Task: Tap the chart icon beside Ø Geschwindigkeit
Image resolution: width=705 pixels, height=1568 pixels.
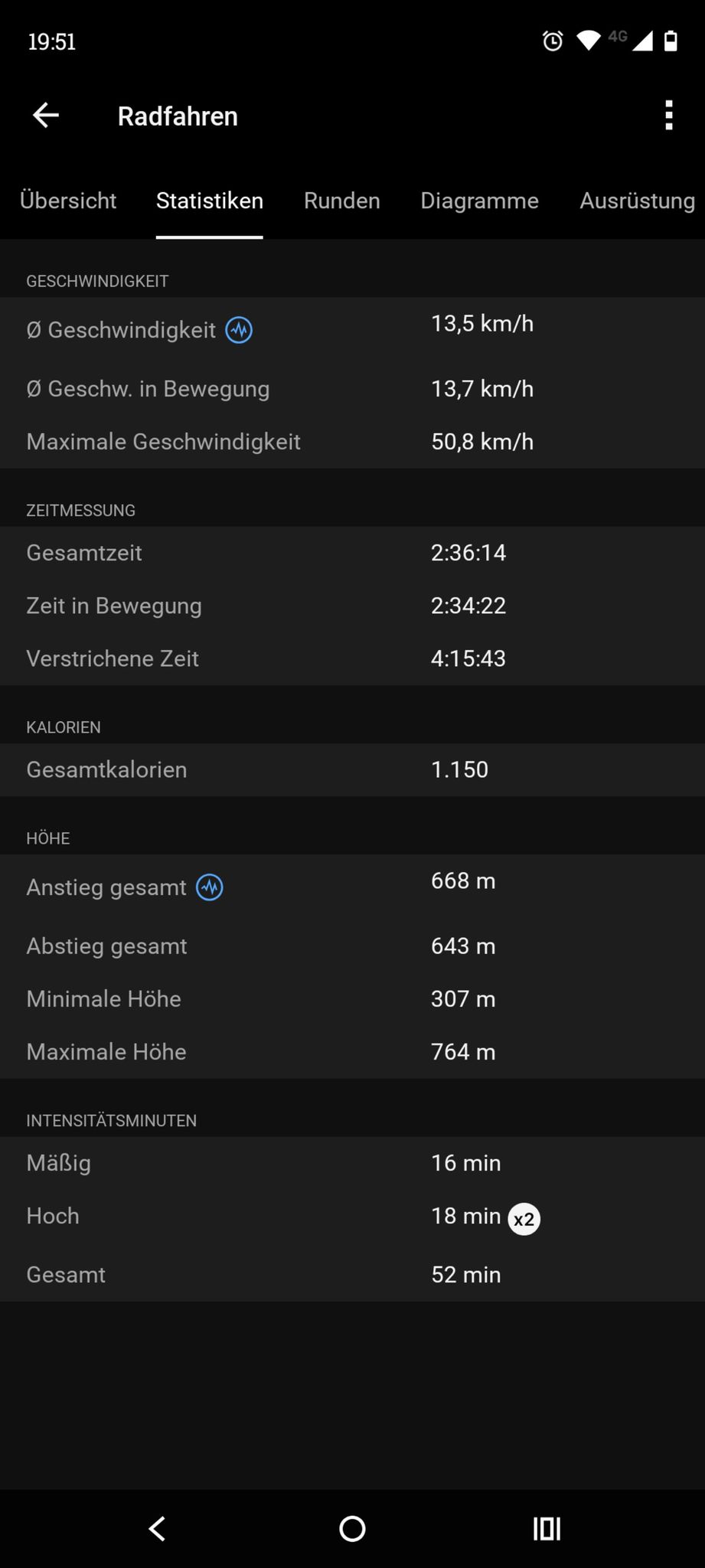Action: (x=239, y=330)
